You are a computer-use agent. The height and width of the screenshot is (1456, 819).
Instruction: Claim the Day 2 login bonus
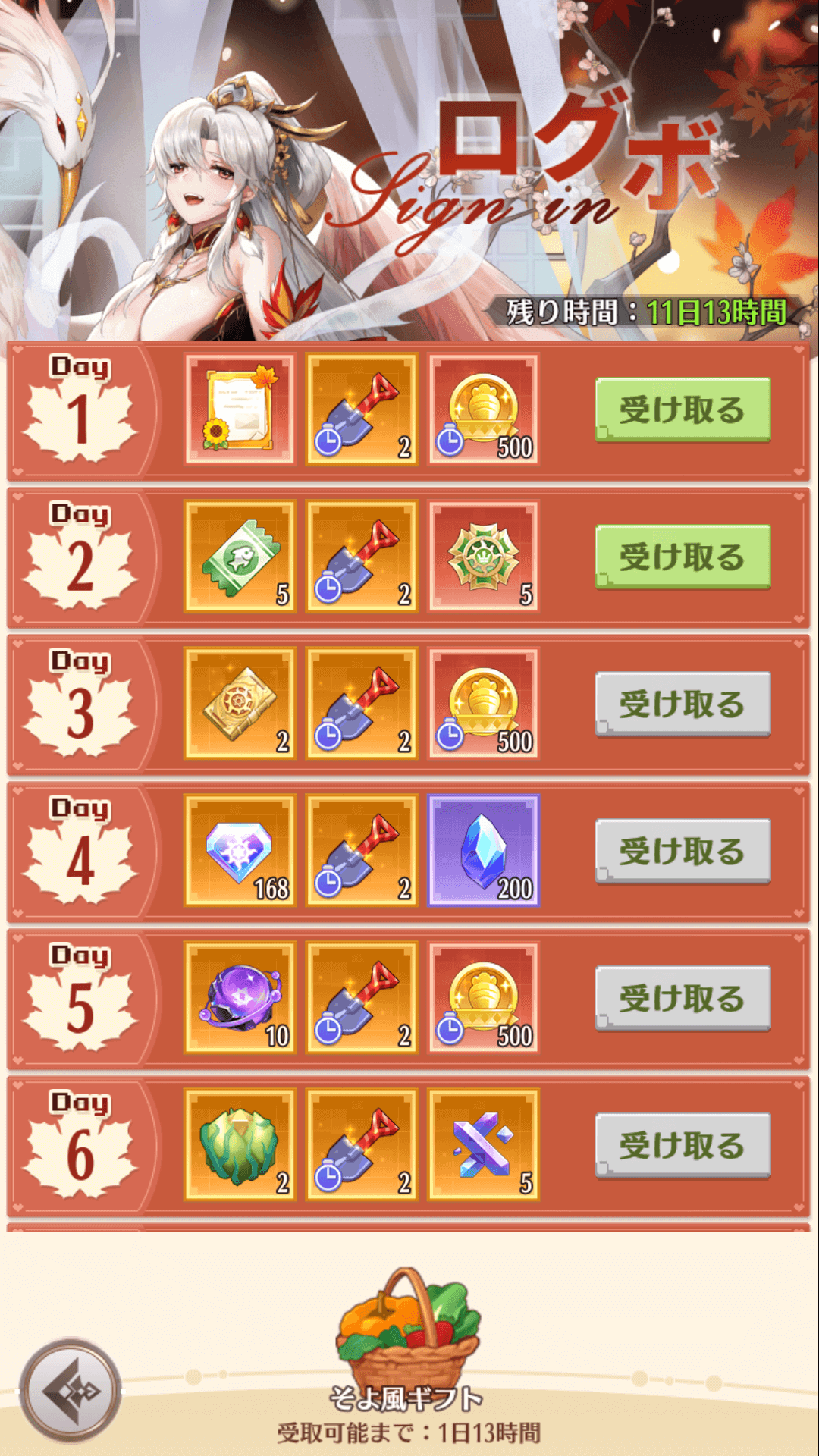(x=682, y=557)
